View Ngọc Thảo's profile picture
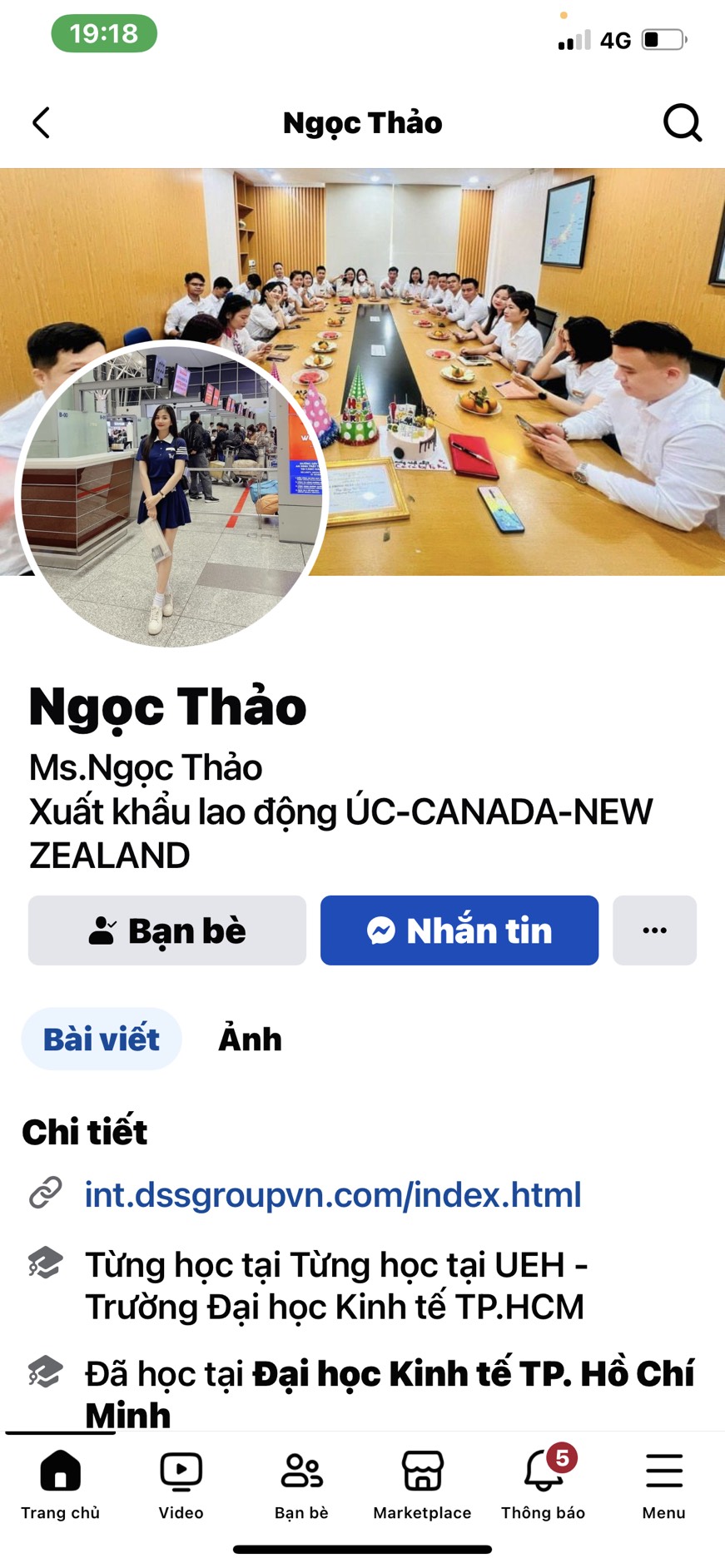This screenshot has width=725, height=1568. [171, 494]
